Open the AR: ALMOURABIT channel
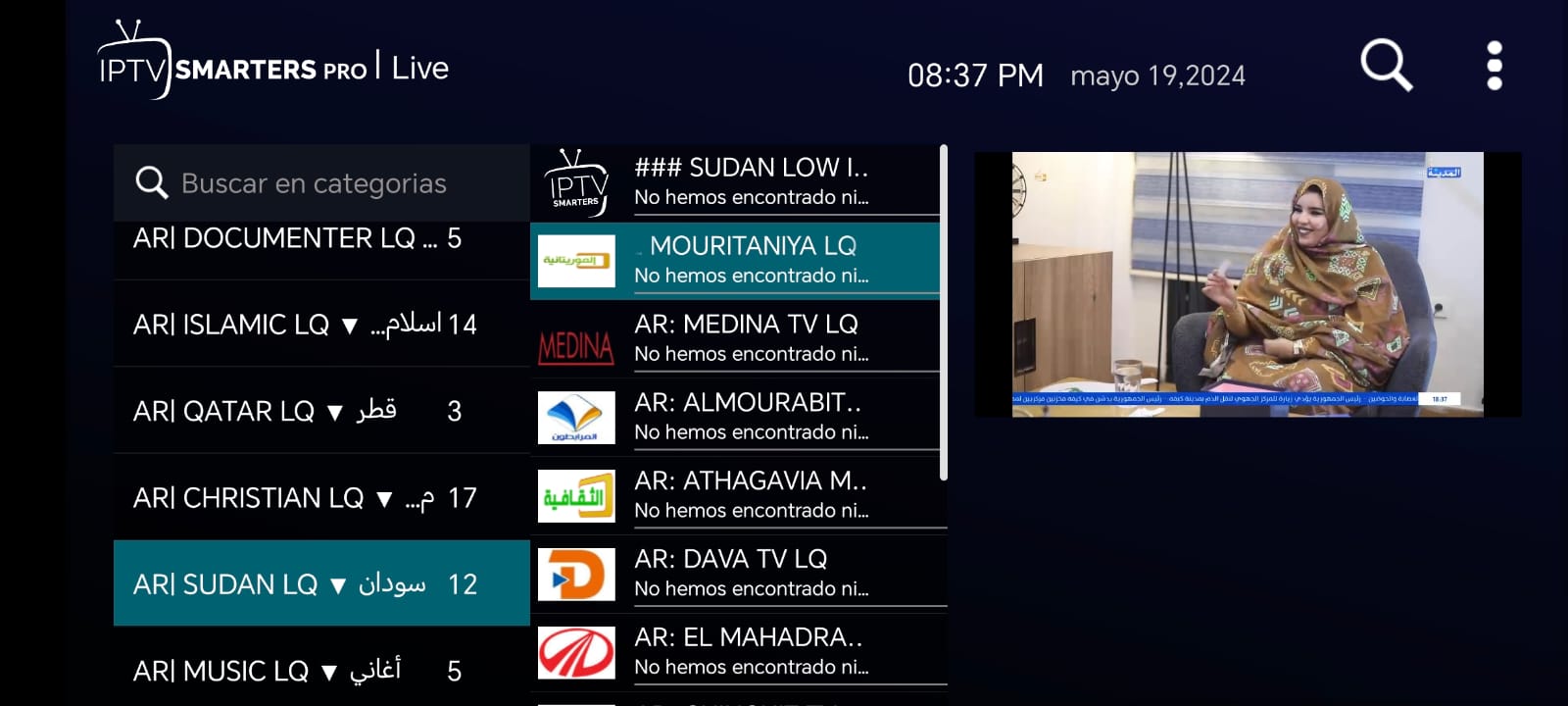Image resolution: width=1568 pixels, height=706 pixels. coord(737,416)
